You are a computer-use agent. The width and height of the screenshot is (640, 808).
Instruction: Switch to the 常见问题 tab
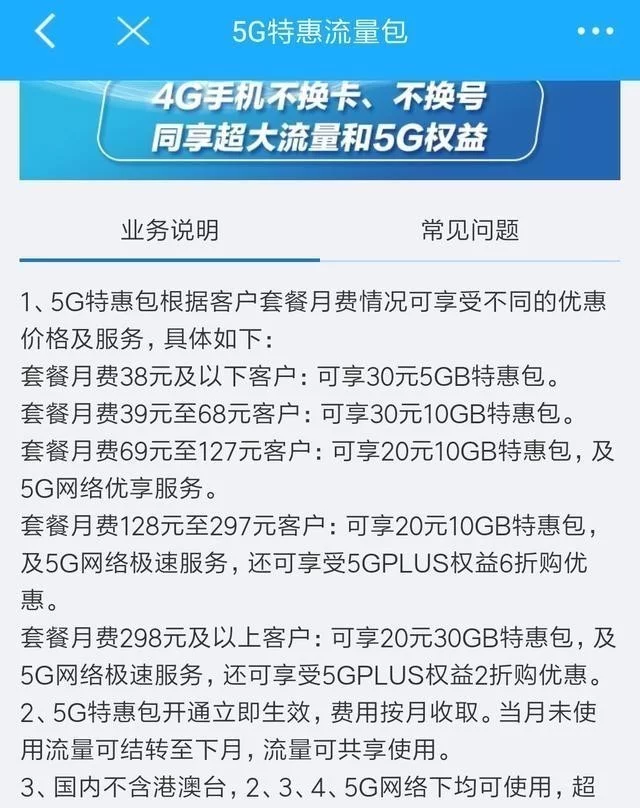pos(470,231)
